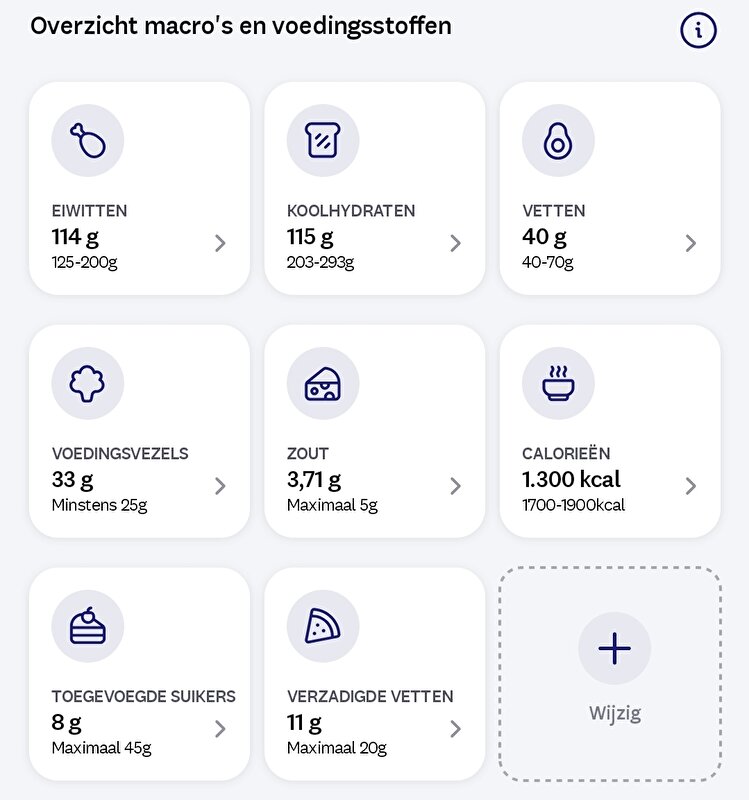The height and width of the screenshot is (800, 749).
Task: Open the Vetten card
Action: 609,189
